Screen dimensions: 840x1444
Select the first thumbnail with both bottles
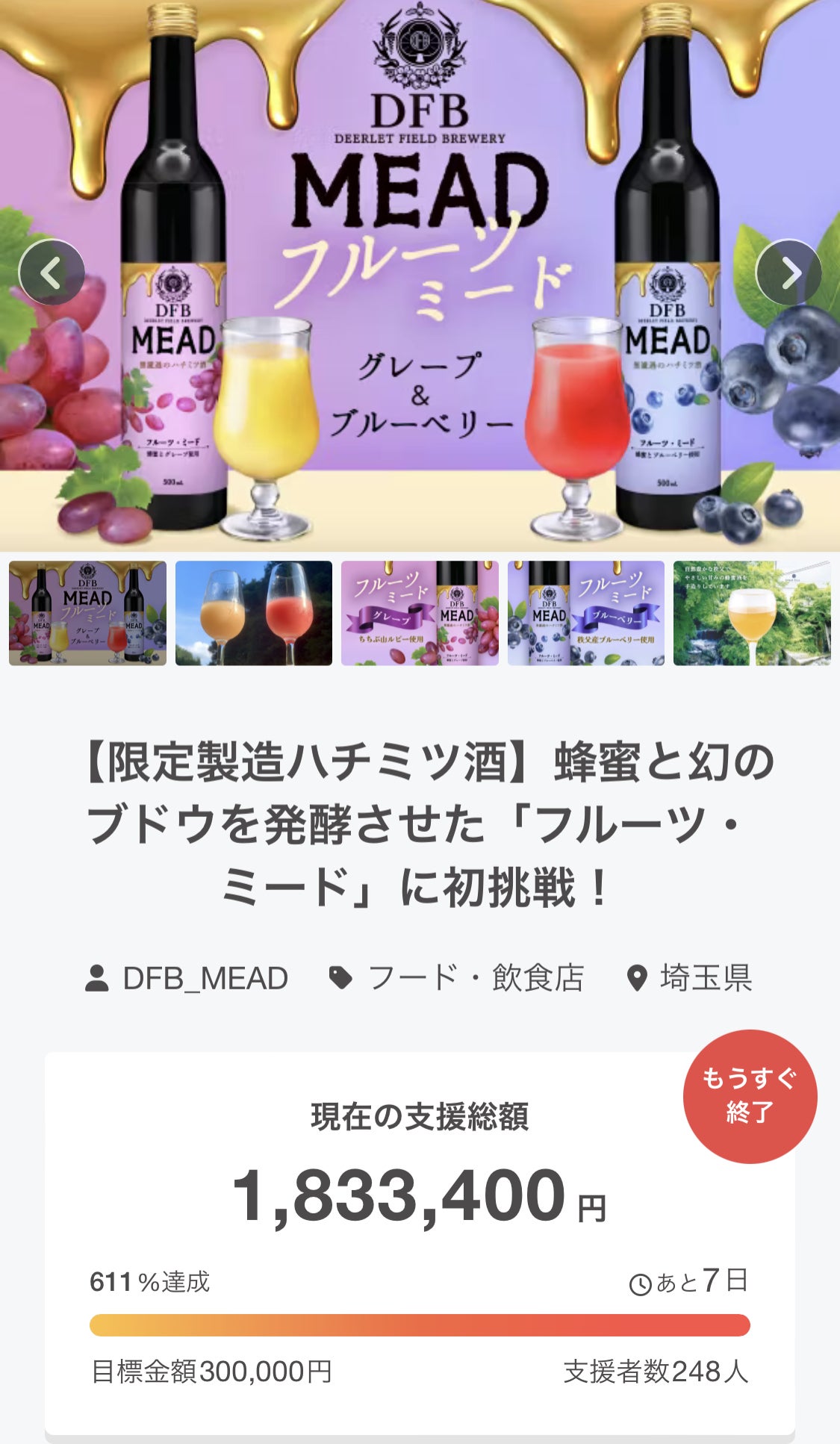tap(87, 613)
